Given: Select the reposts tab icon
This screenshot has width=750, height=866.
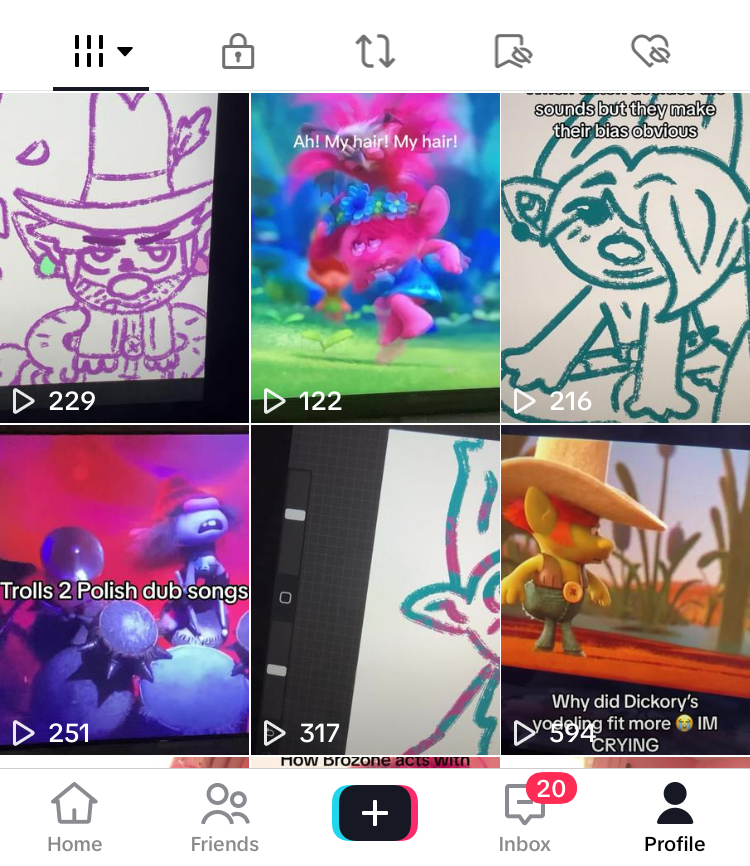Looking at the screenshot, I should (x=375, y=51).
